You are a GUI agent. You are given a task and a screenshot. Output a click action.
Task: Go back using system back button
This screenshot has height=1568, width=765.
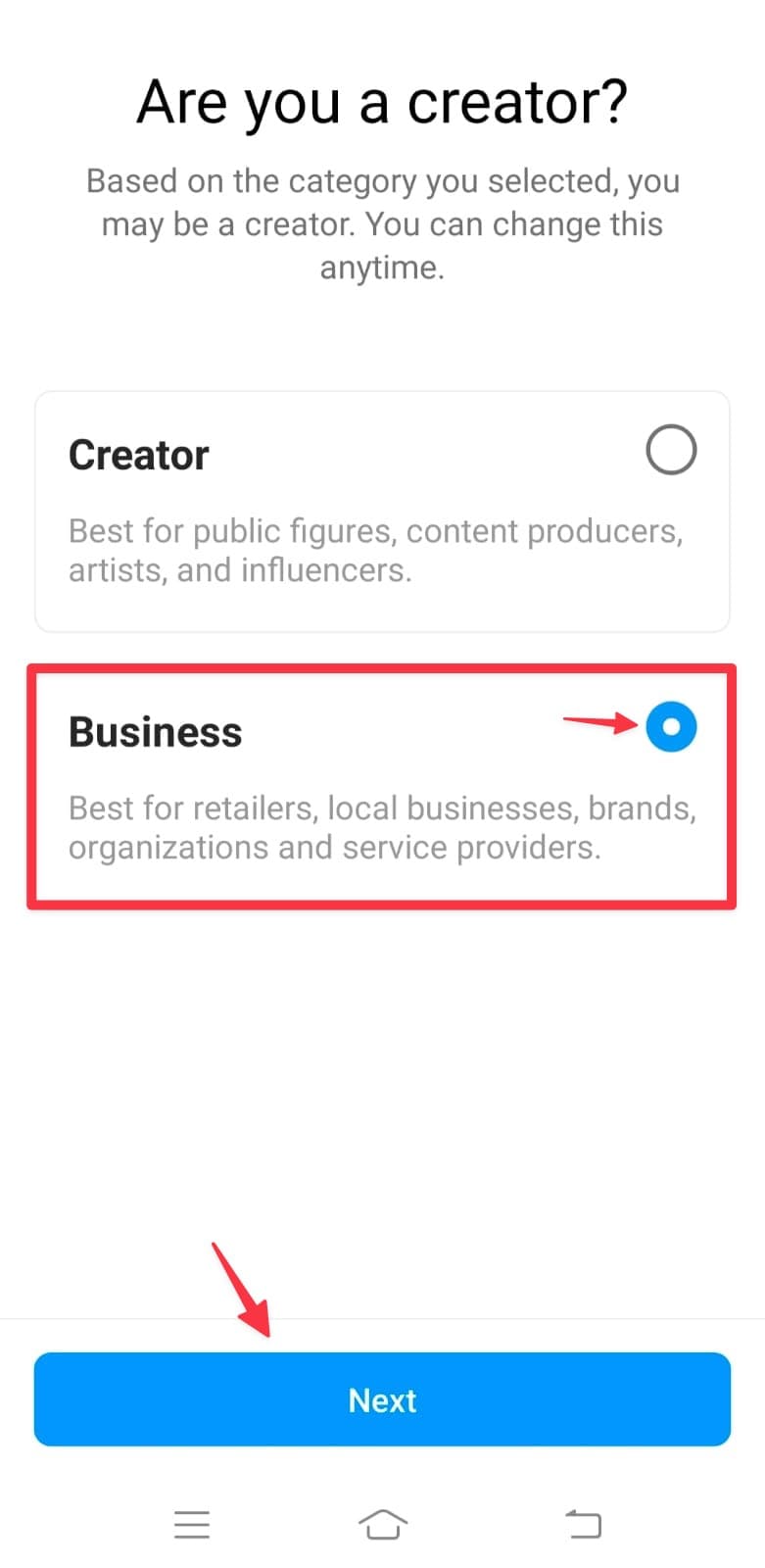point(583,1524)
